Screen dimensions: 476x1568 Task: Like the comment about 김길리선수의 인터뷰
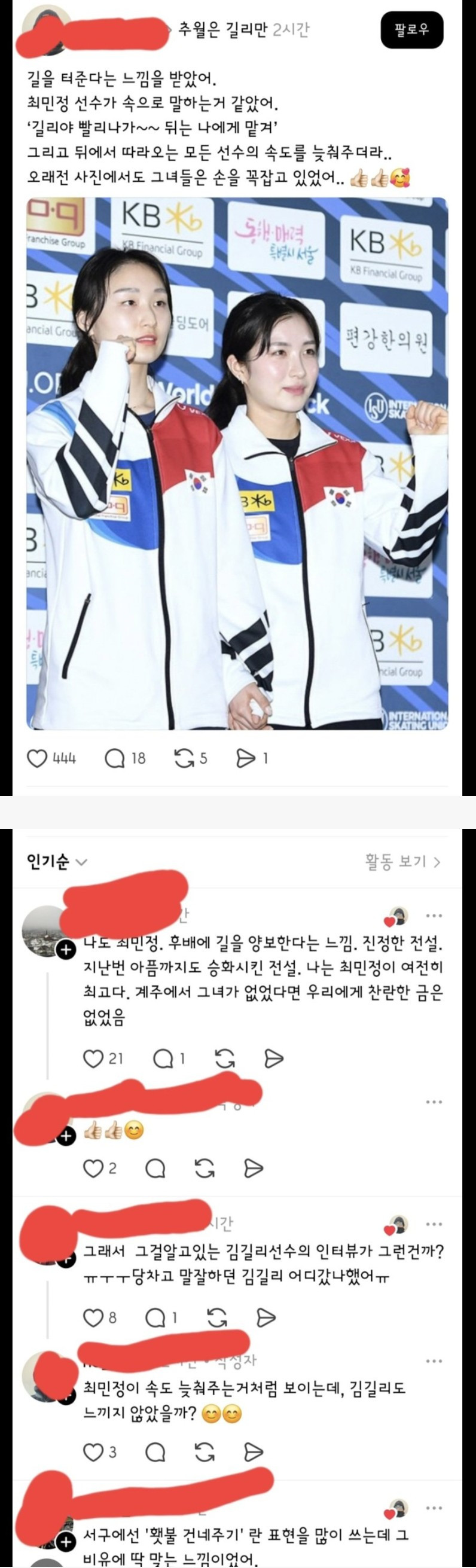pos(93,1317)
